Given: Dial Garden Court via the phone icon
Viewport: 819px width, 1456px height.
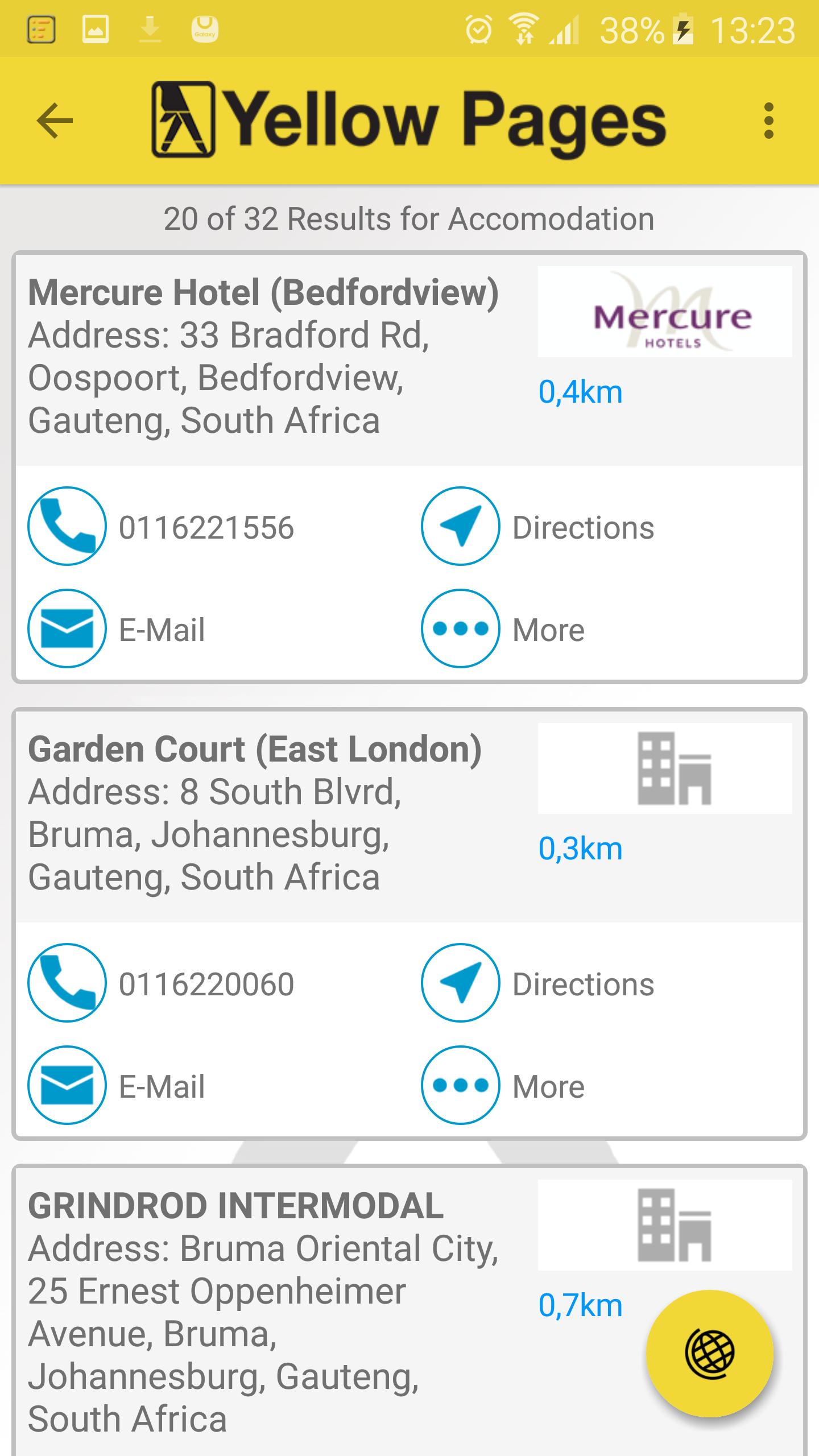Looking at the screenshot, I should click(66, 984).
